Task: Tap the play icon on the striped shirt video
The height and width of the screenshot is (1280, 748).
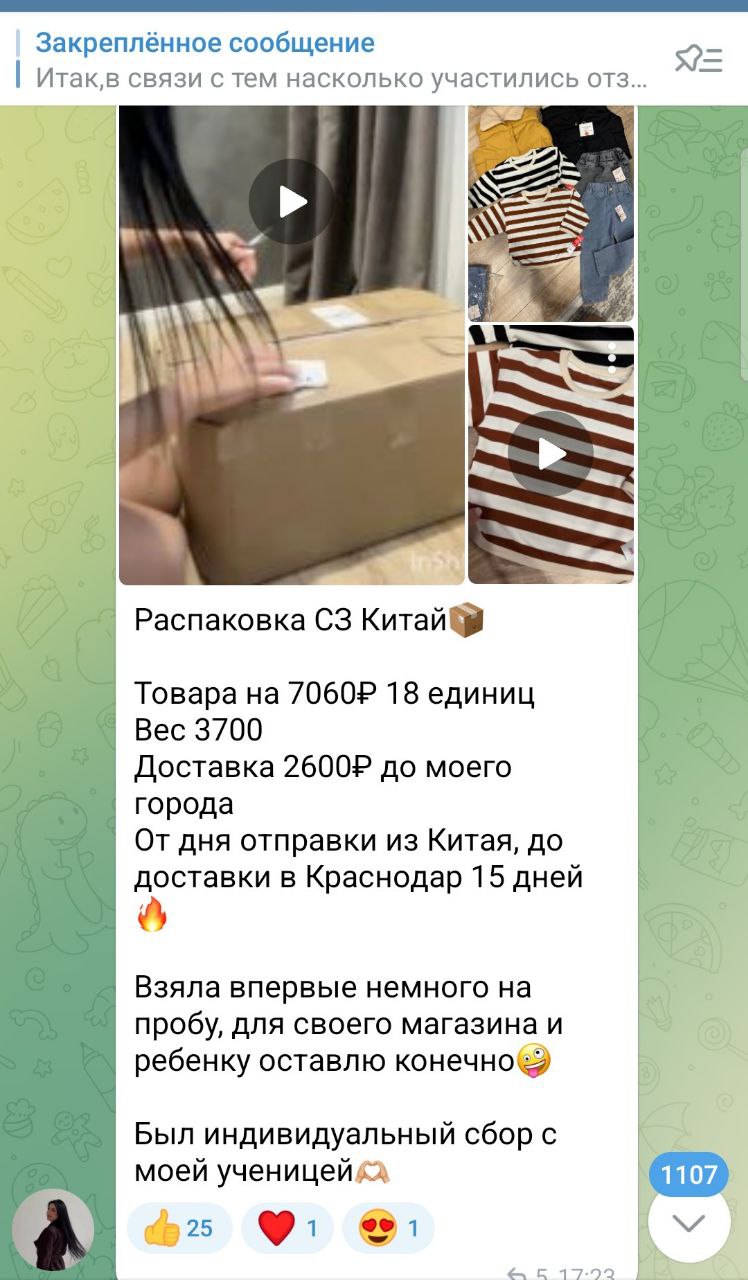Action: point(551,454)
